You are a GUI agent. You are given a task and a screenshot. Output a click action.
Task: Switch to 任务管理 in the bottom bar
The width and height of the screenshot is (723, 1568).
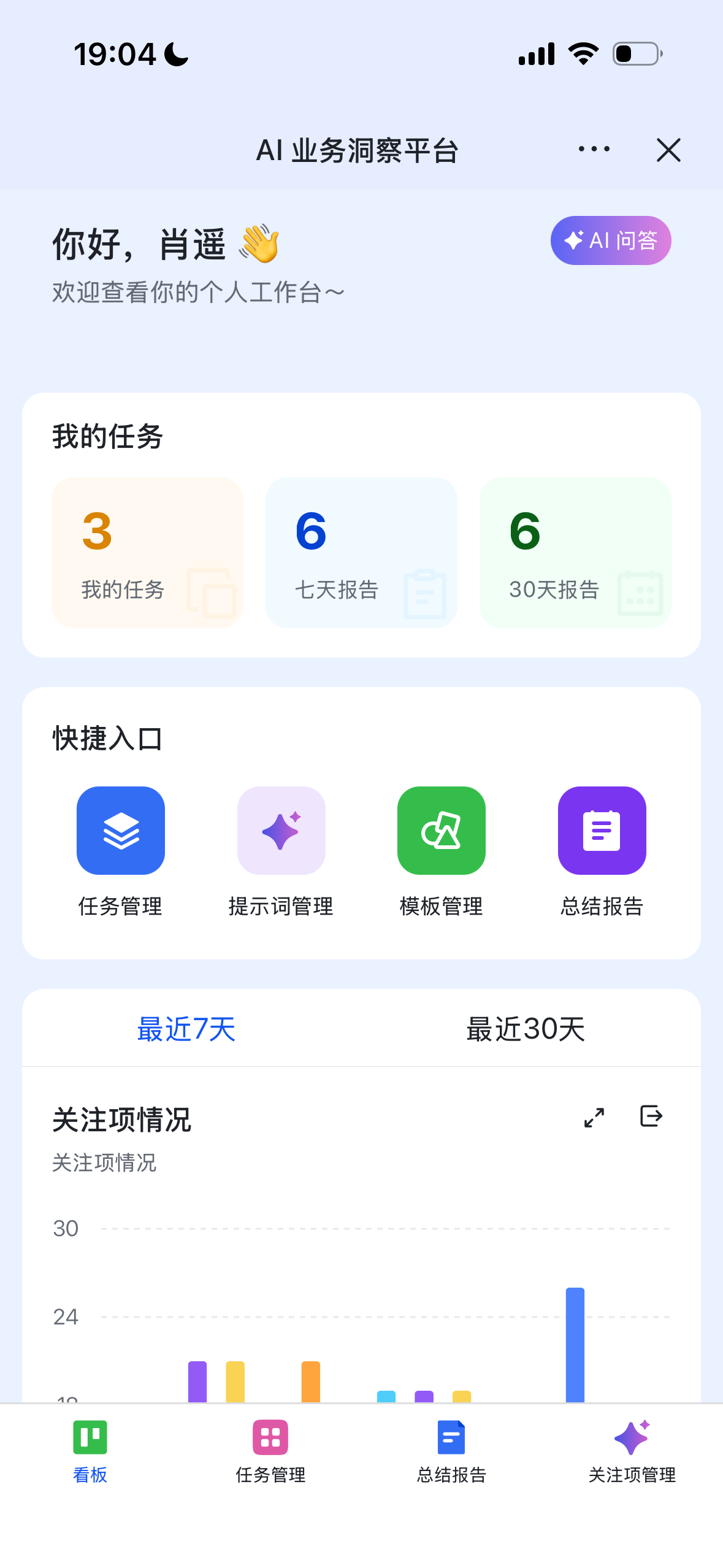click(x=270, y=1450)
